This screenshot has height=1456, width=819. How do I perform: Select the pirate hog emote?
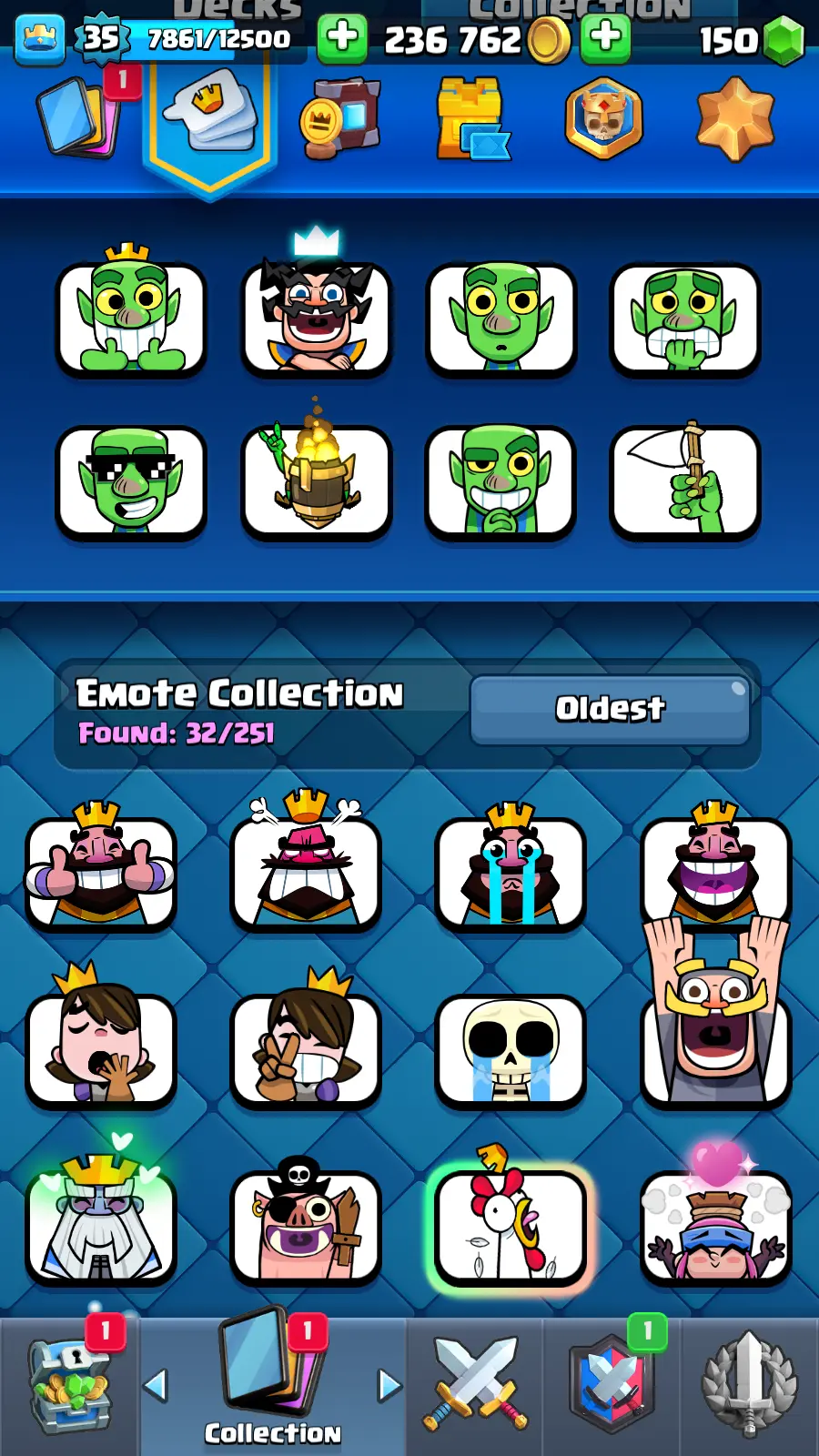tap(306, 1226)
